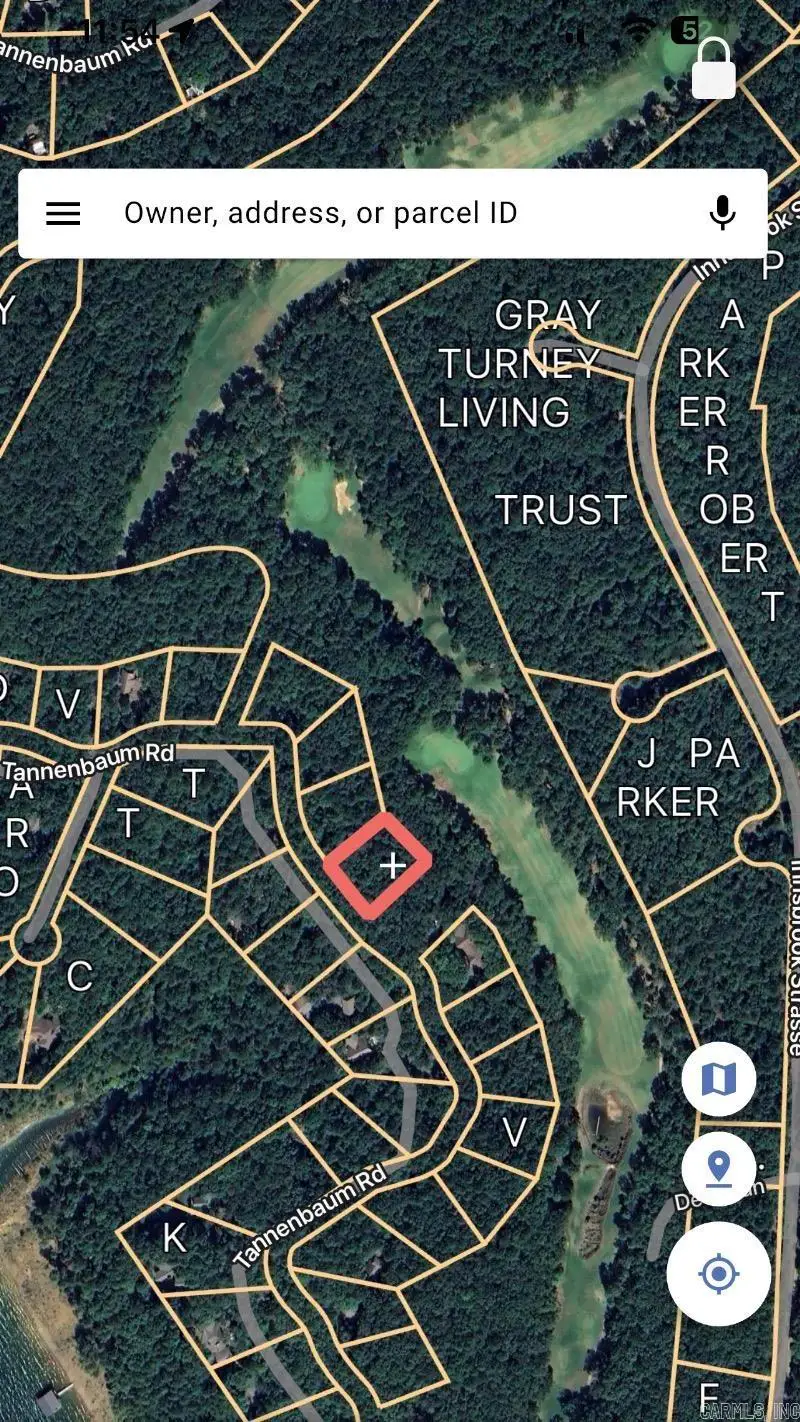The height and width of the screenshot is (1422, 800).
Task: Toggle location tracking via the crosshair control
Action: 719,1272
